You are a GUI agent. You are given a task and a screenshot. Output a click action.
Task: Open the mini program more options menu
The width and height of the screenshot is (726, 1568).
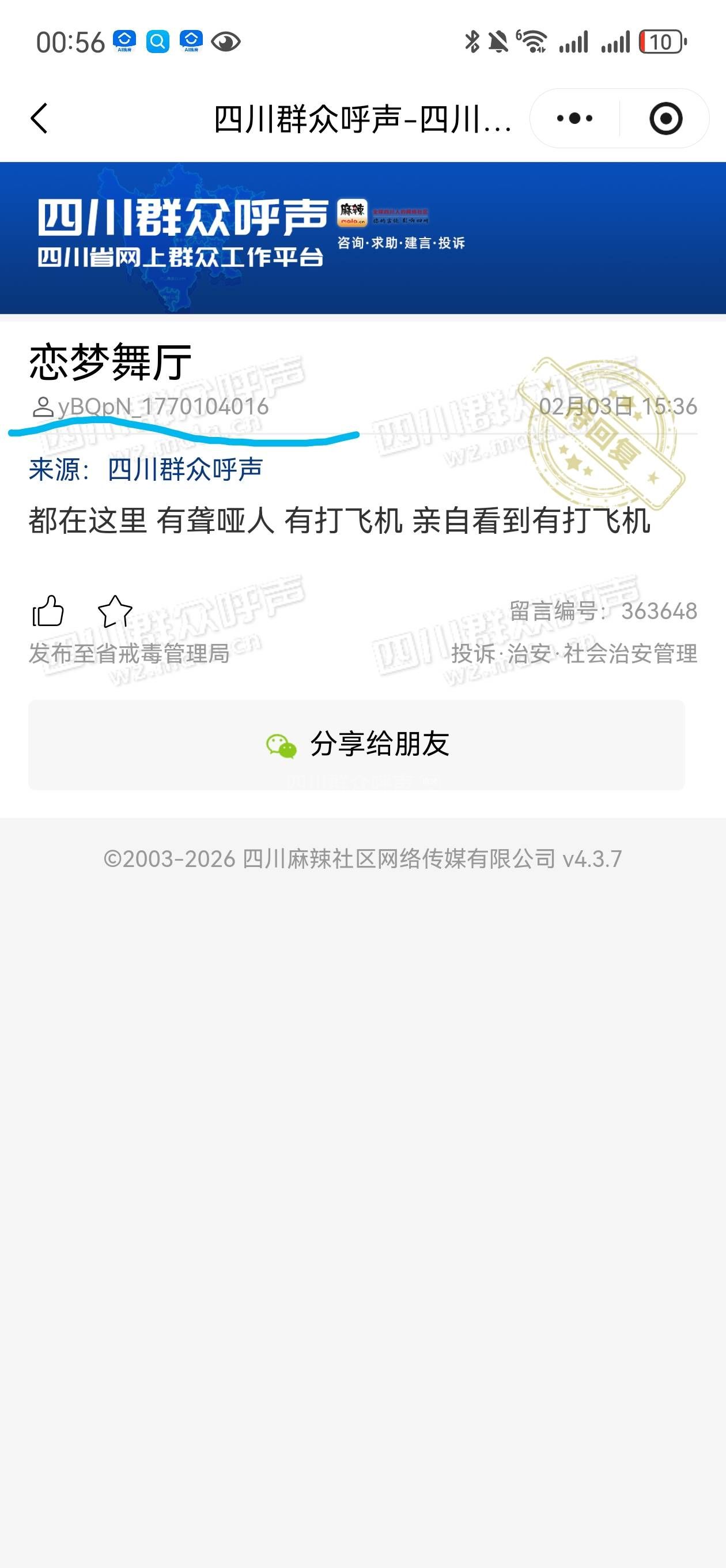tap(574, 118)
